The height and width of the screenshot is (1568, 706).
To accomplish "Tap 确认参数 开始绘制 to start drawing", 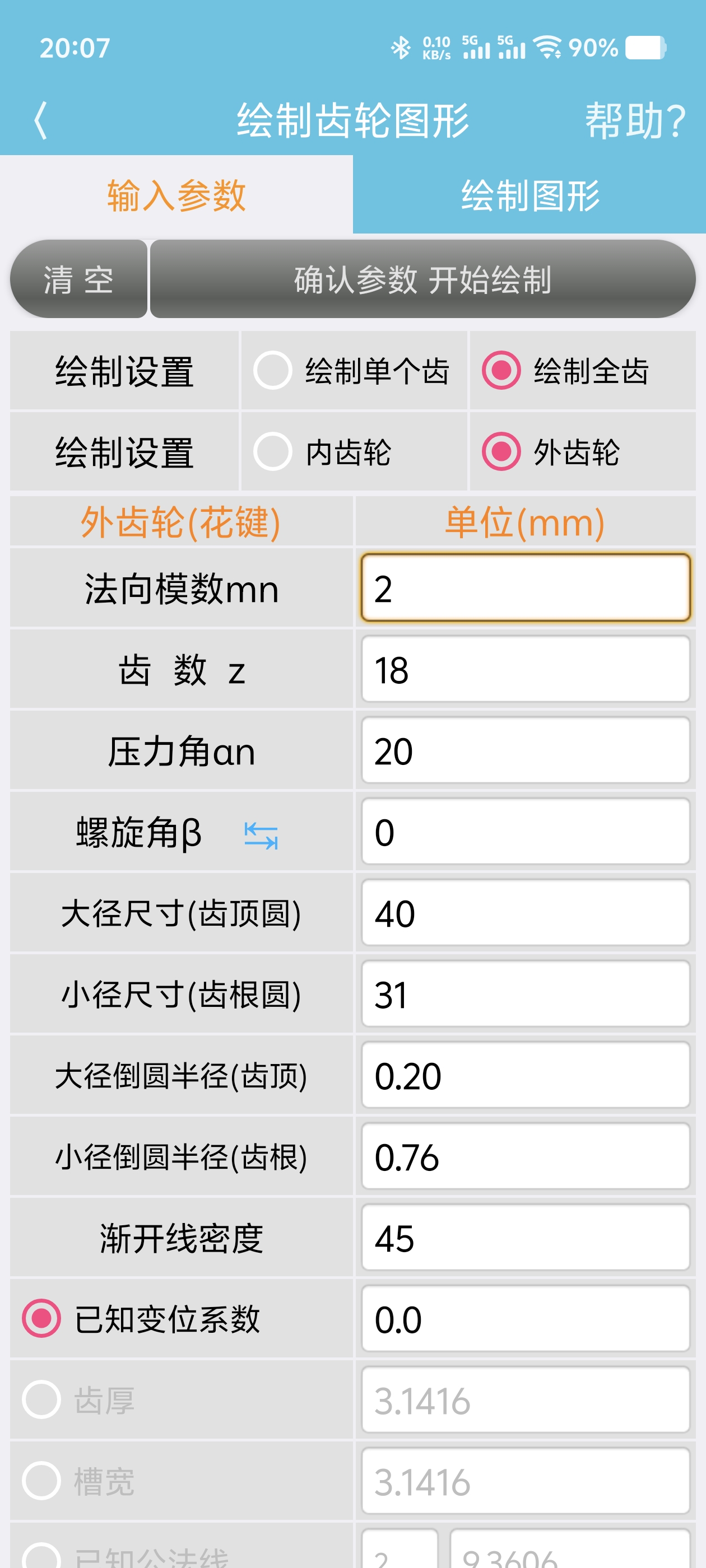I will point(422,279).
